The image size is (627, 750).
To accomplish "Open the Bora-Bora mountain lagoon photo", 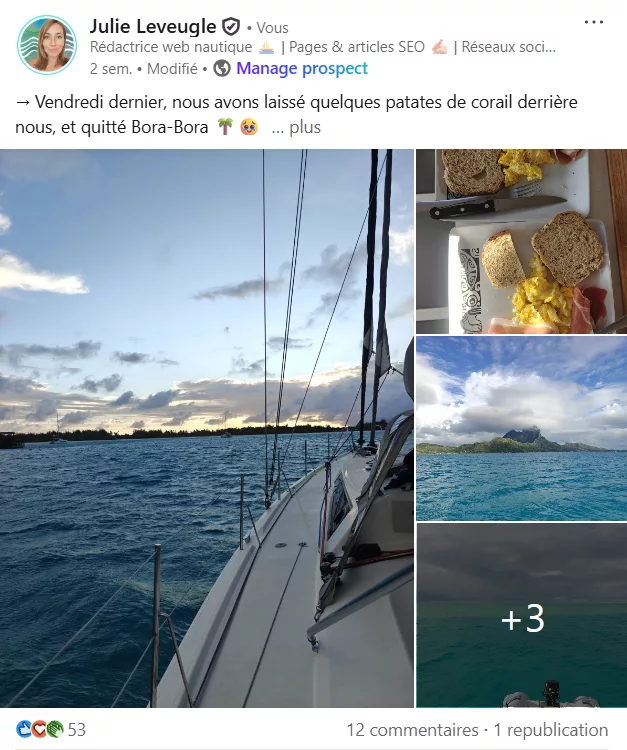I will 521,428.
